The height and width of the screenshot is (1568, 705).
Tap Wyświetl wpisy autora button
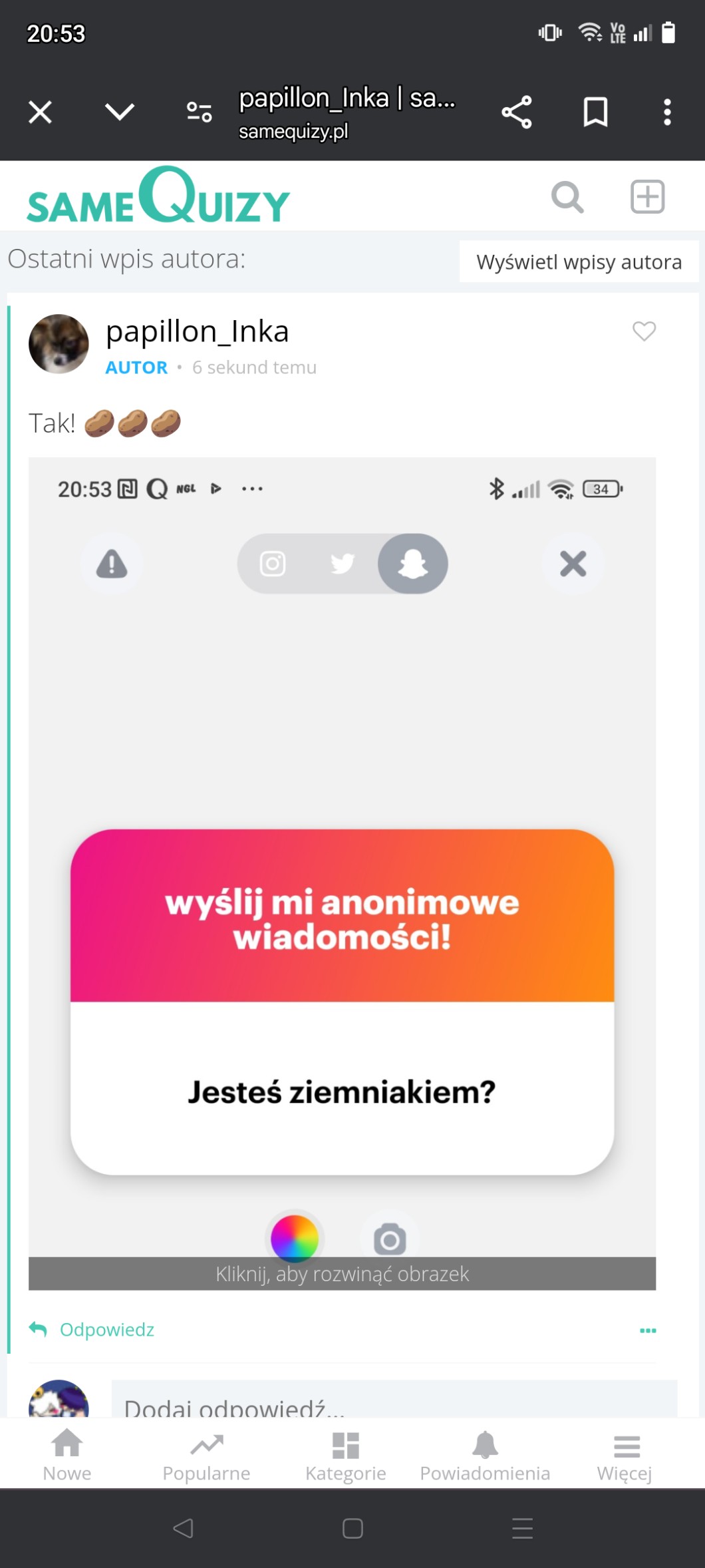pyautogui.click(x=579, y=262)
